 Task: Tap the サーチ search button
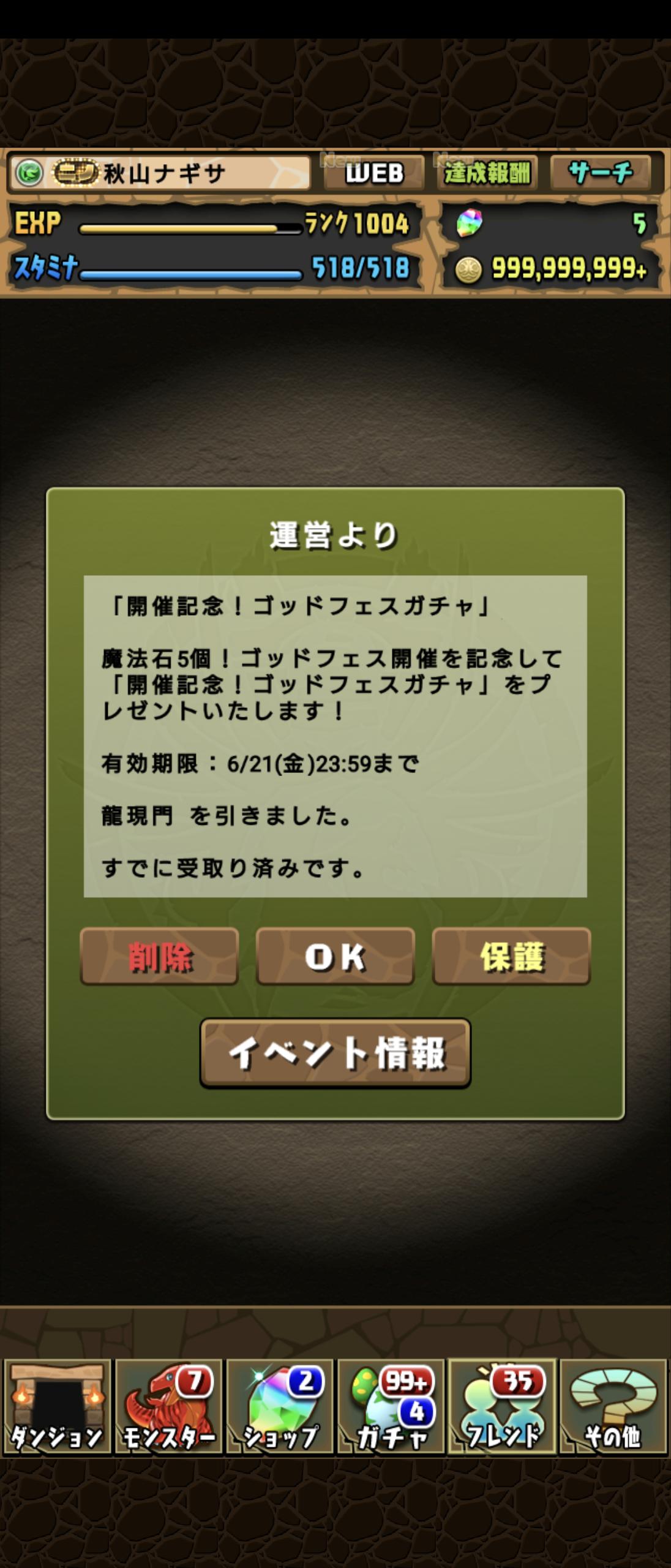pos(600,173)
